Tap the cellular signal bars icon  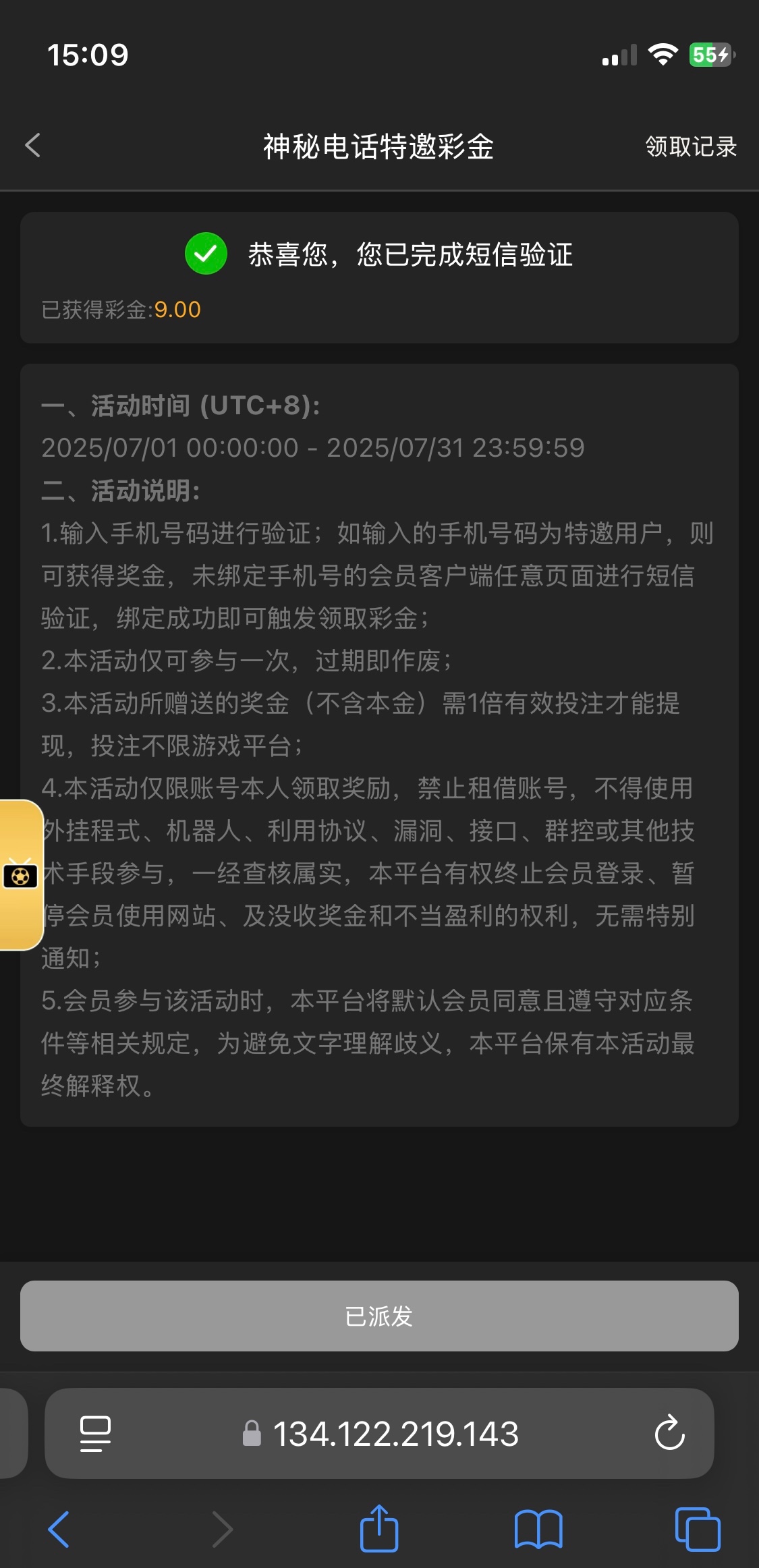click(618, 55)
